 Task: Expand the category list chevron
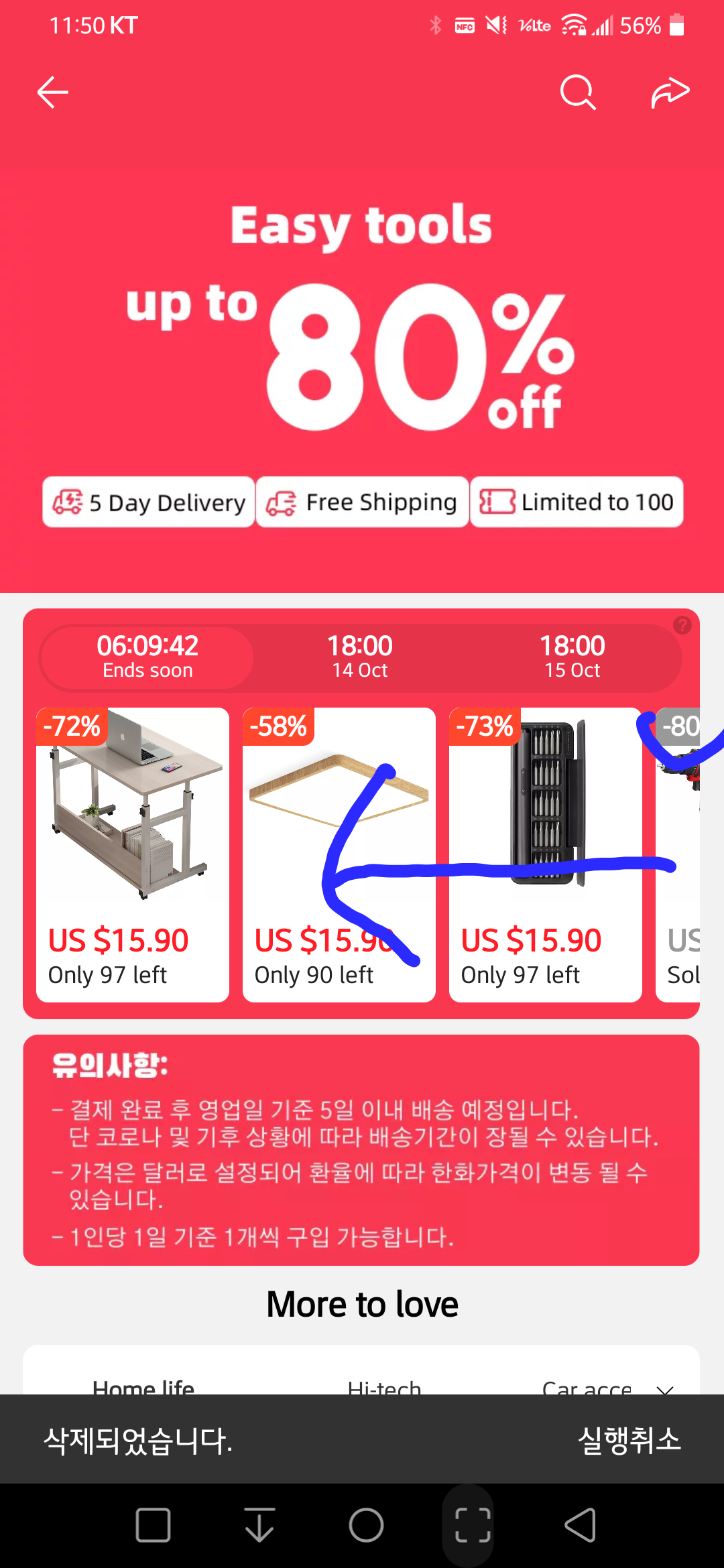[664, 1387]
